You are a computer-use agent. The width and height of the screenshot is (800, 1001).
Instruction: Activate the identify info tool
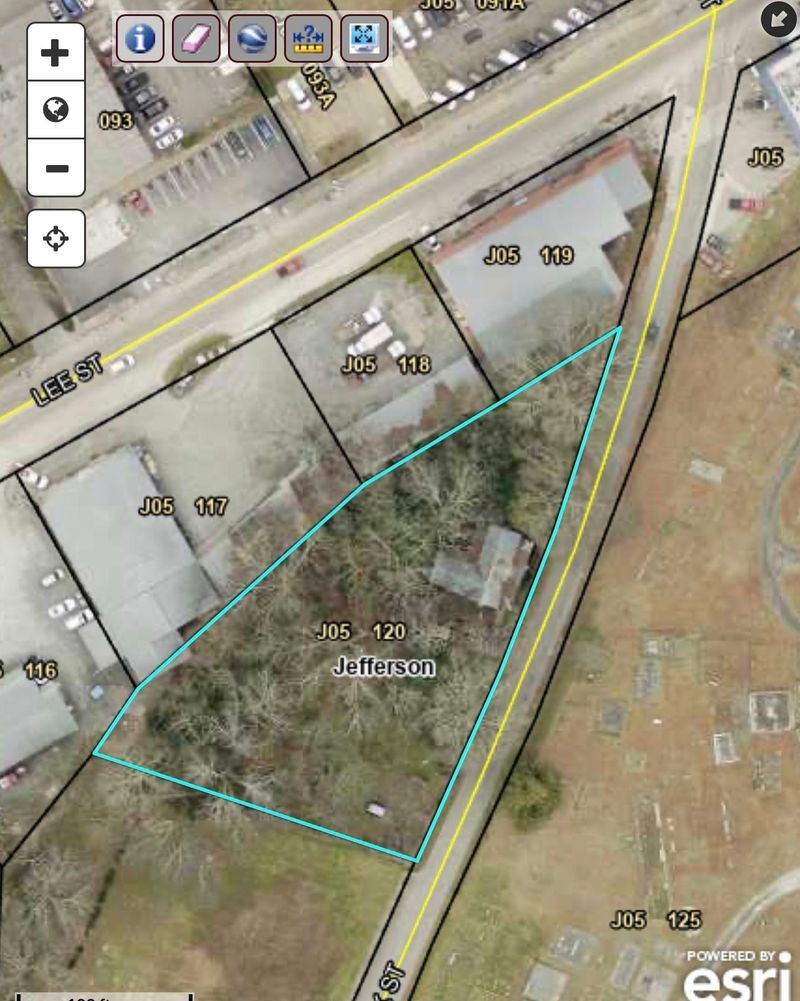pyautogui.click(x=141, y=39)
